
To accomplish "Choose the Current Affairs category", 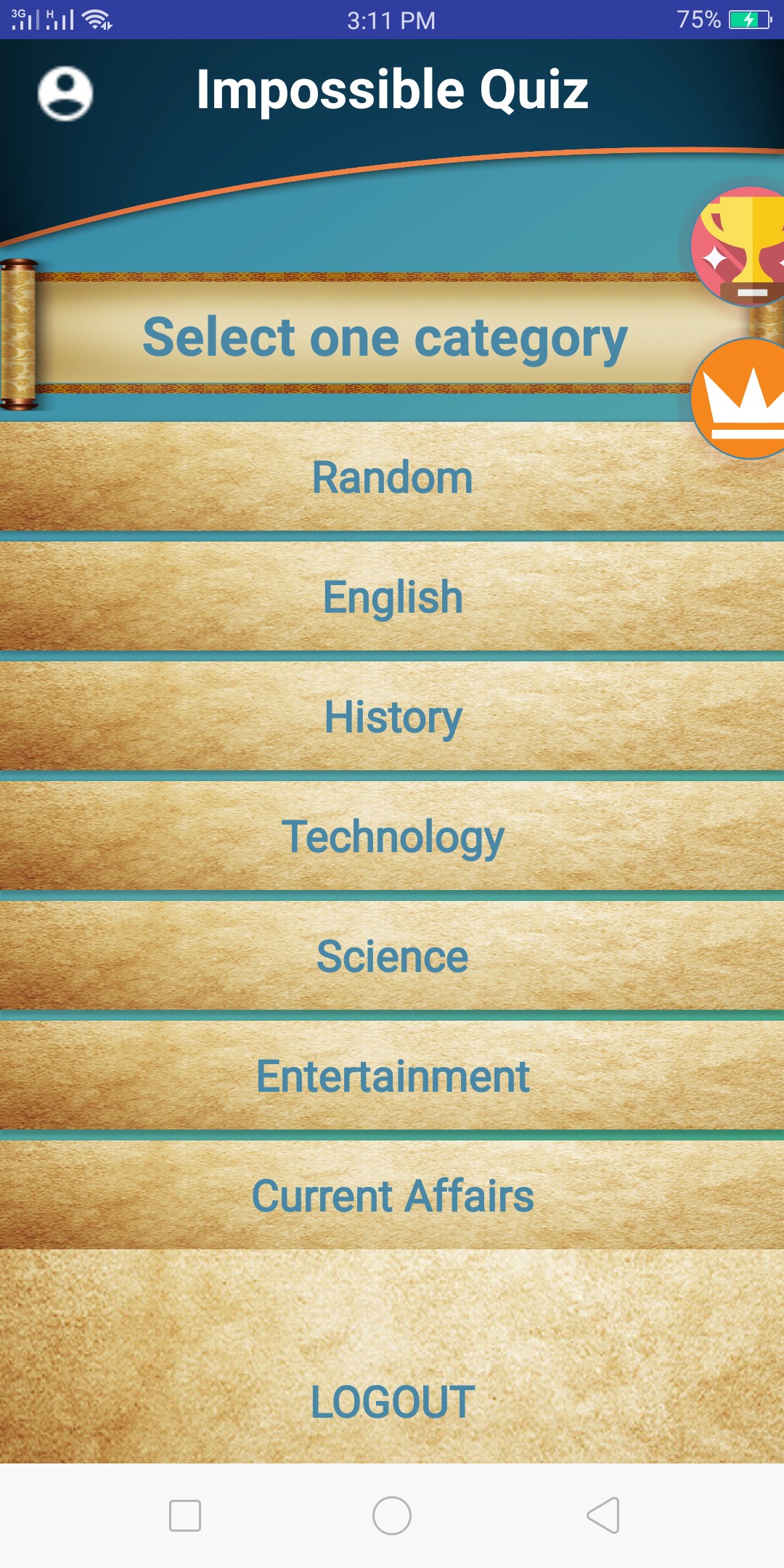I will [392, 1196].
